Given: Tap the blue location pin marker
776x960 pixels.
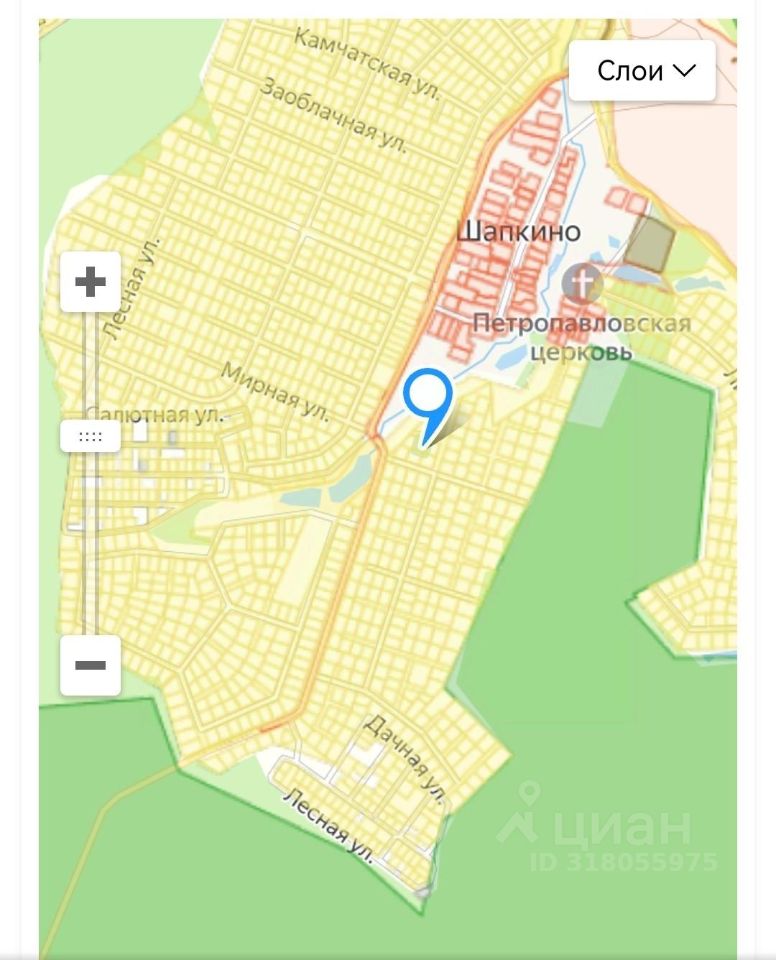Looking at the screenshot, I should [428, 397].
